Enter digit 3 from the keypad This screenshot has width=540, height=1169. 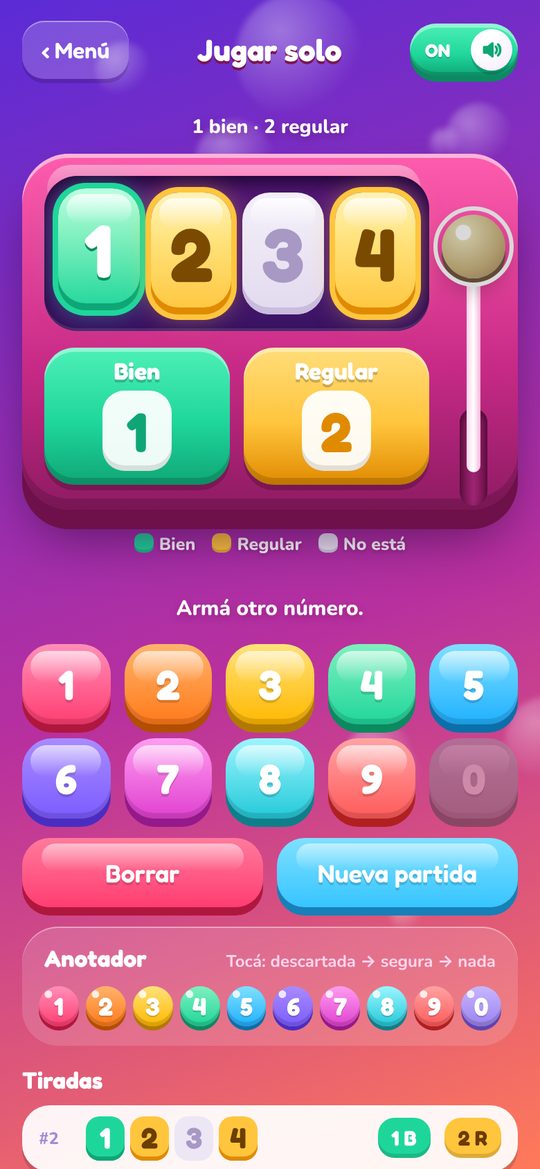click(270, 687)
